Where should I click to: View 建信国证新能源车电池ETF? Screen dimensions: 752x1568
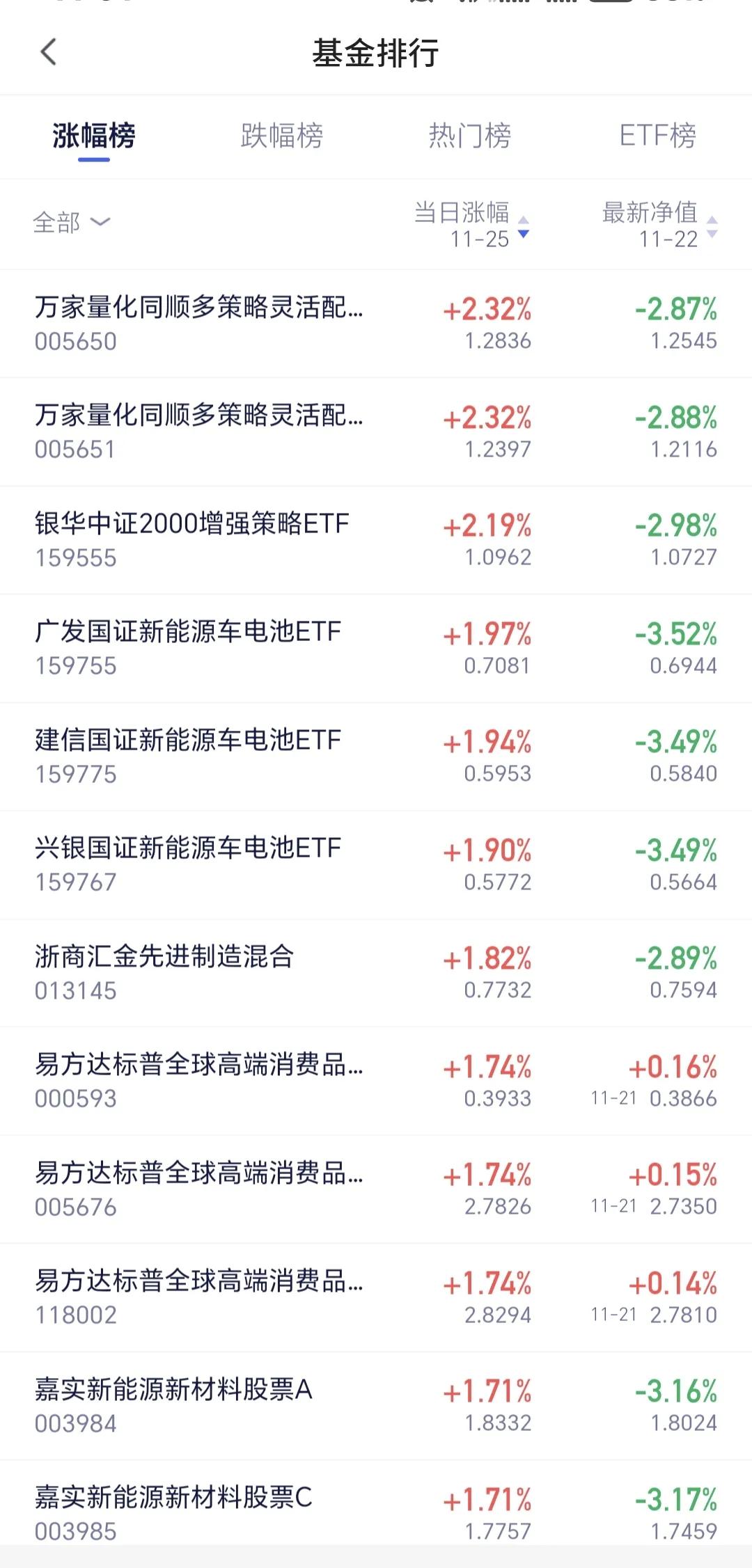(x=376, y=757)
